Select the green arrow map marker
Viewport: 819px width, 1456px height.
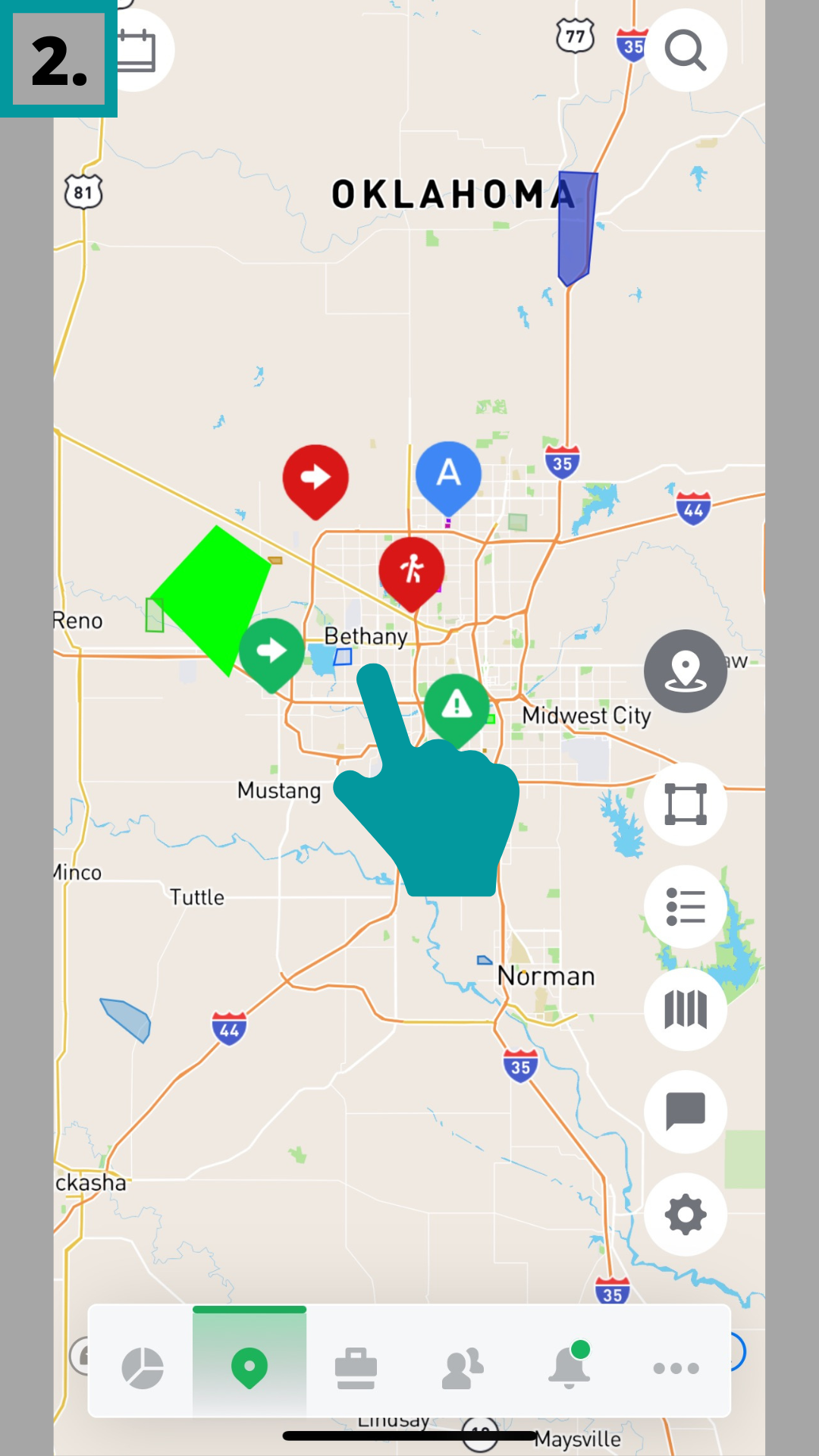[x=271, y=651]
